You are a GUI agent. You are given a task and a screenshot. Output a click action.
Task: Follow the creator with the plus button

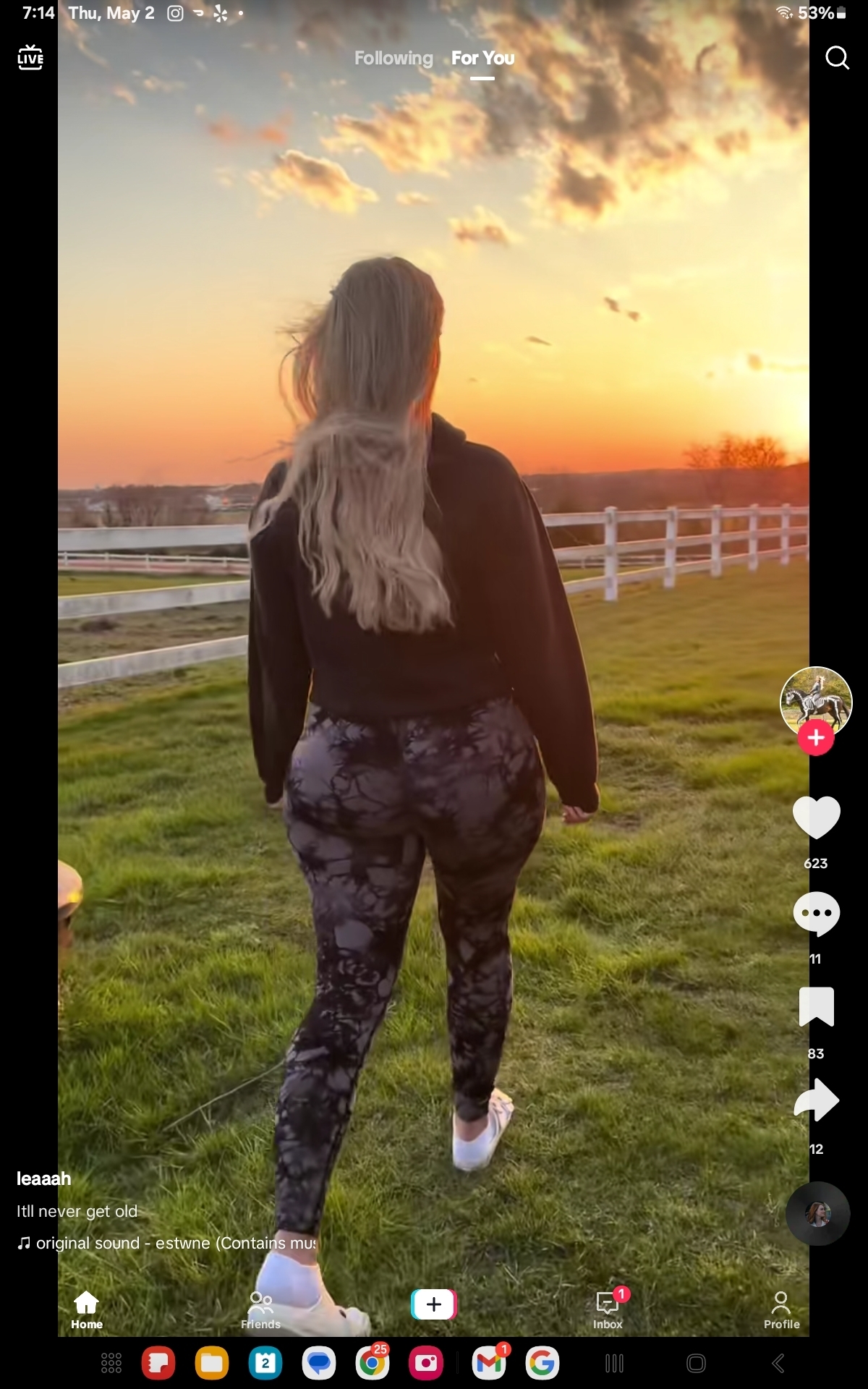(816, 737)
